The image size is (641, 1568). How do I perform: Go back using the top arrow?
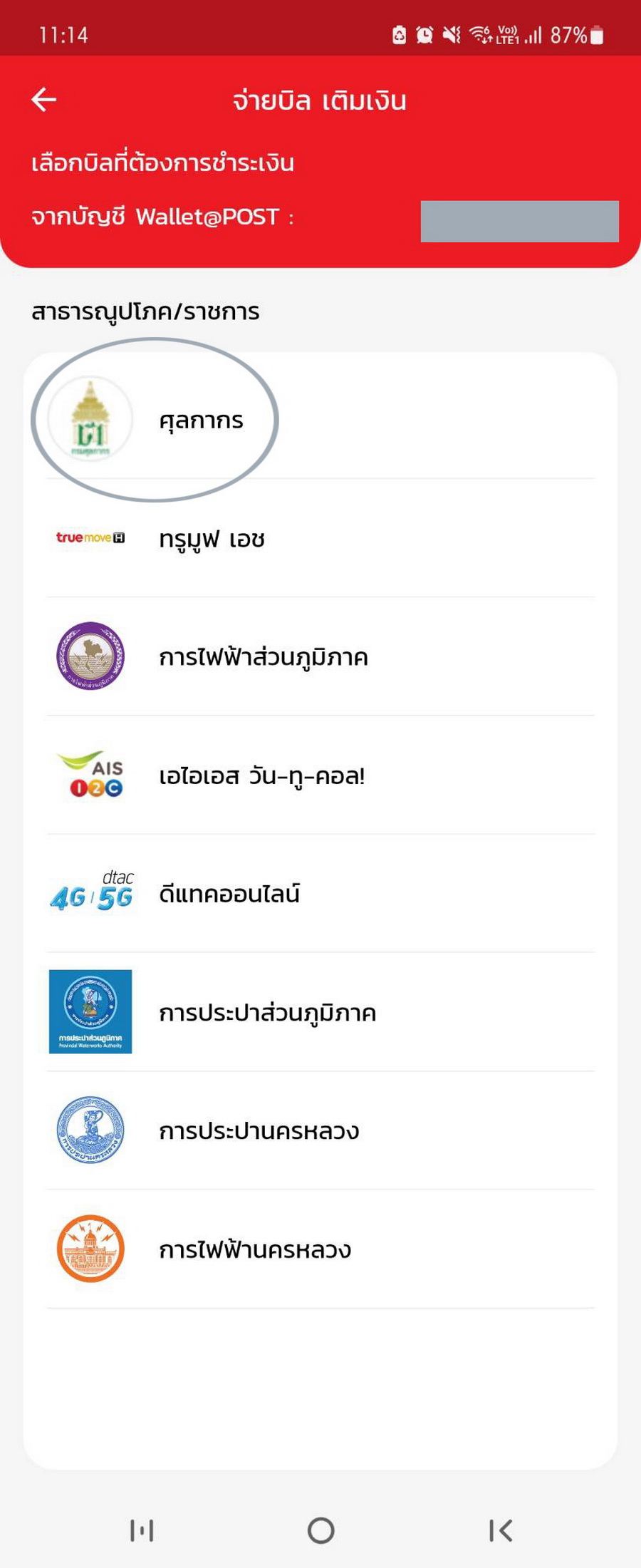click(x=44, y=100)
